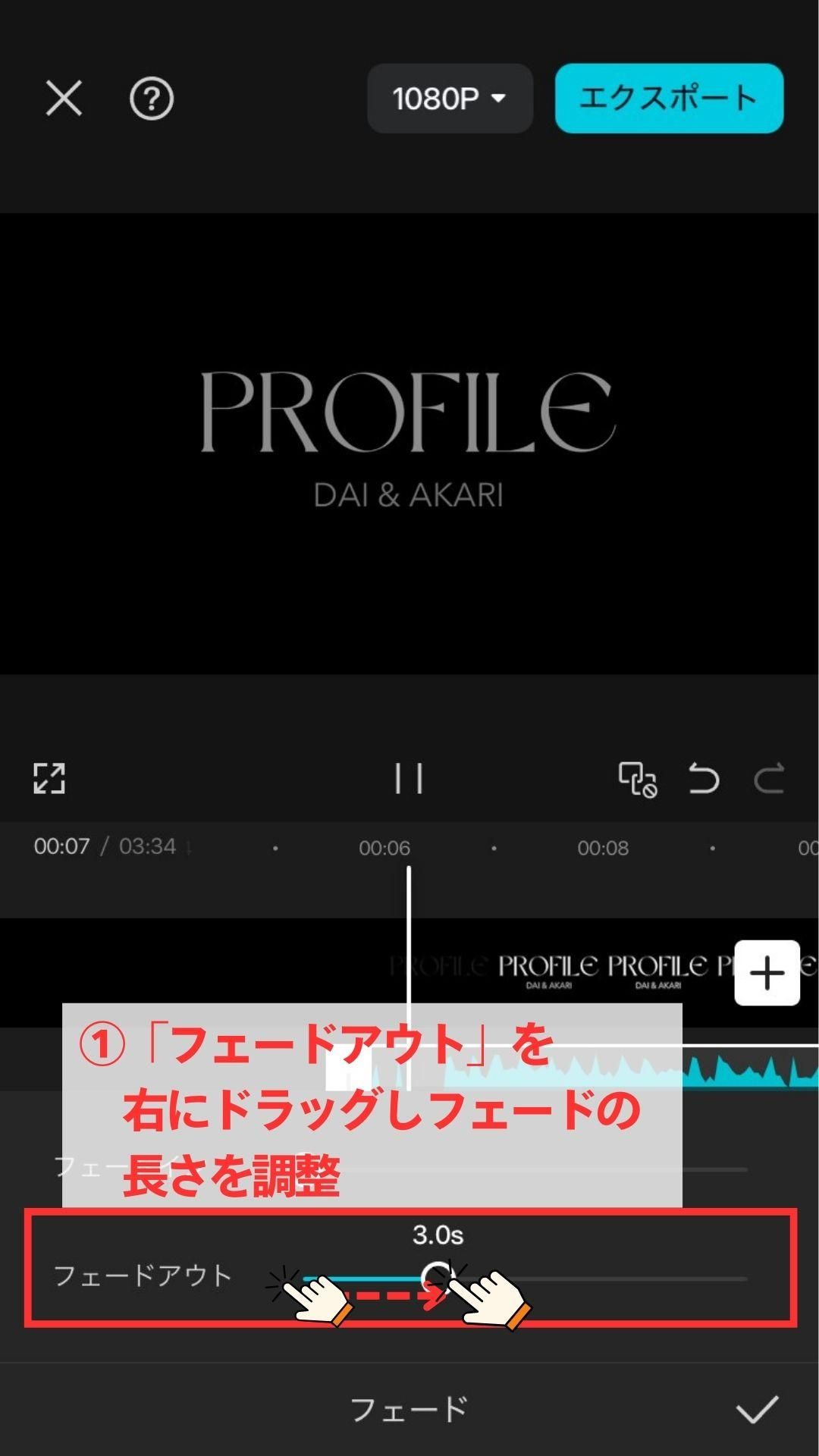Redo the last undone edit
This screenshot has width=819, height=1456.
tap(769, 779)
